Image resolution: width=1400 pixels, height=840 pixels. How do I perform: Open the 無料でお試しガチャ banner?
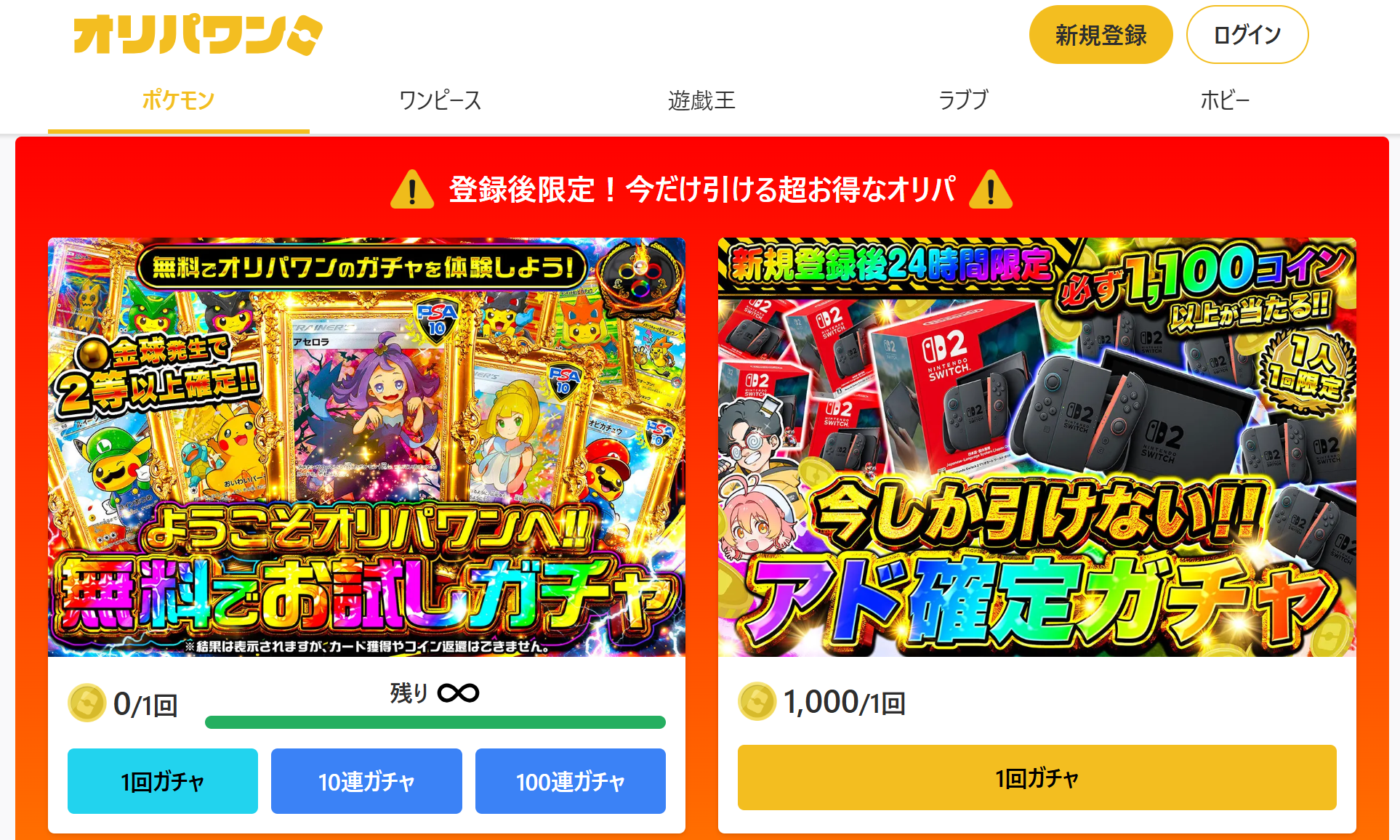click(366, 447)
